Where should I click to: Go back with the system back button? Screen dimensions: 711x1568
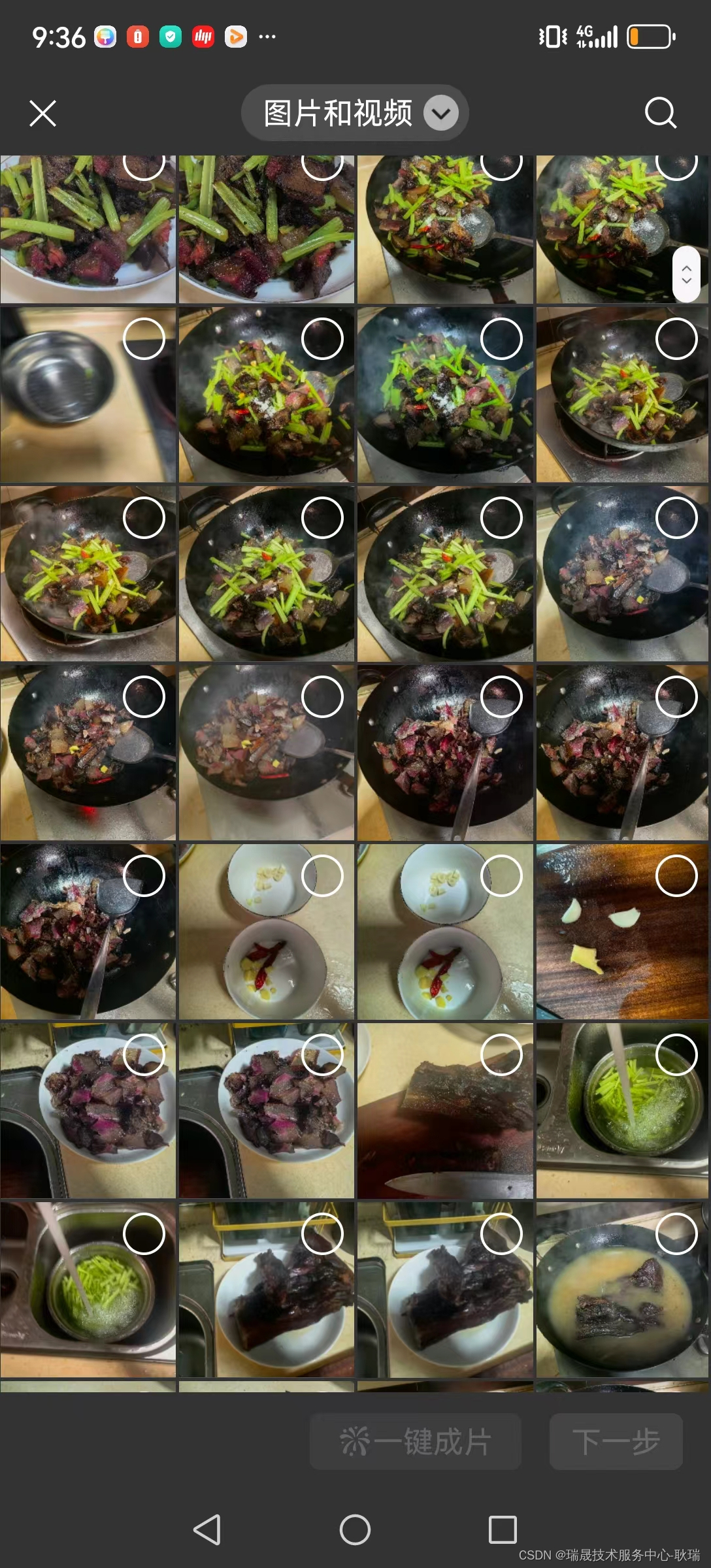click(x=207, y=1529)
